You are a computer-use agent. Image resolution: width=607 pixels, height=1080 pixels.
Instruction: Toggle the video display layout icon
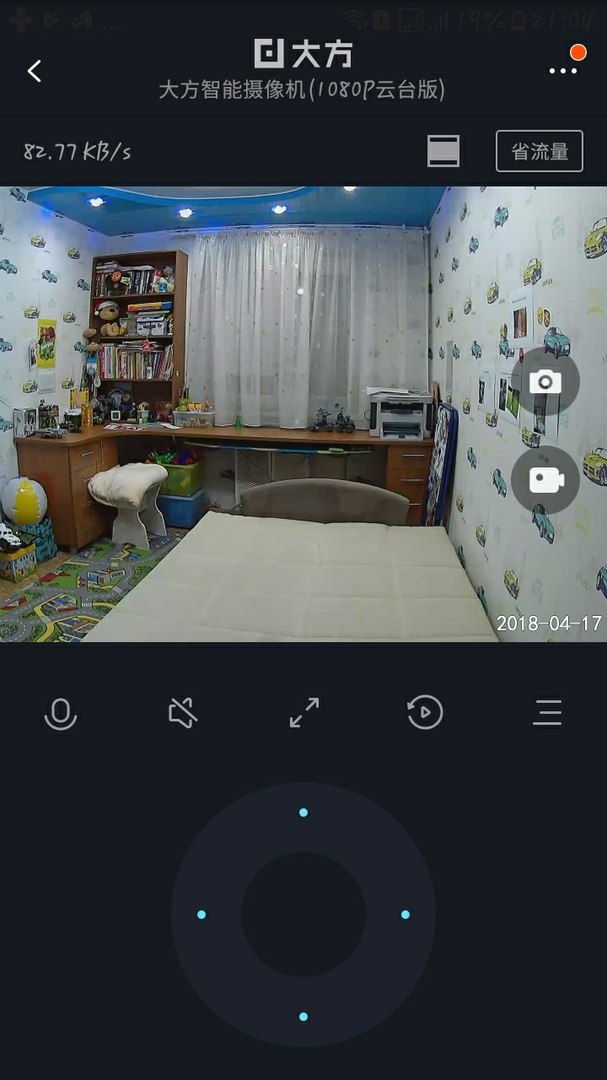[x=443, y=151]
